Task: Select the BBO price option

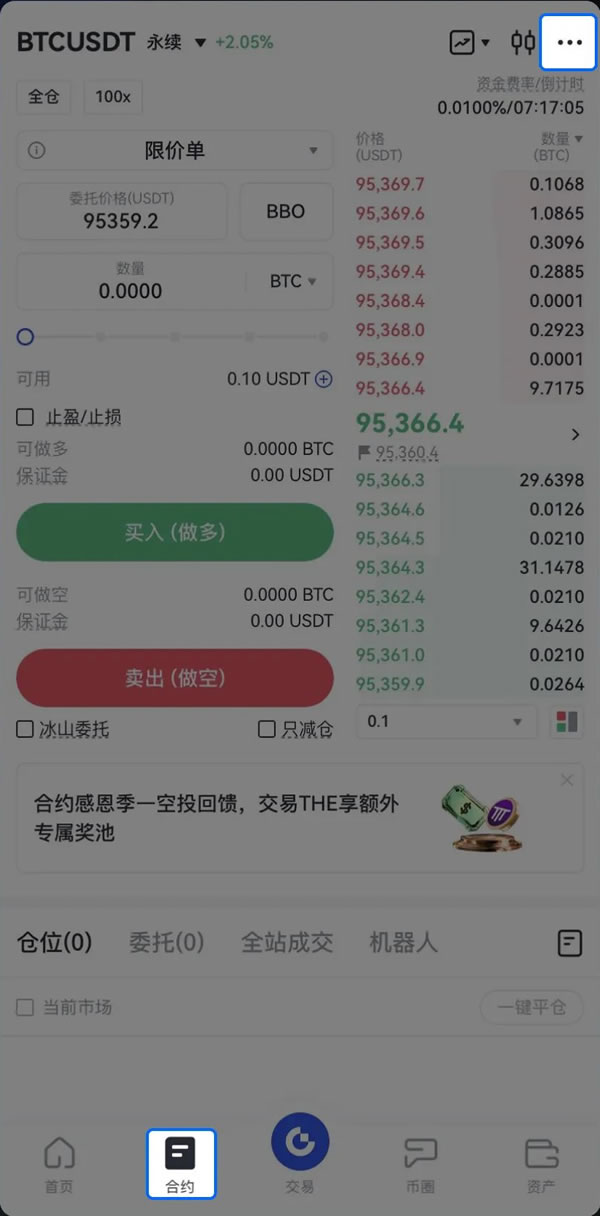Action: [x=285, y=211]
